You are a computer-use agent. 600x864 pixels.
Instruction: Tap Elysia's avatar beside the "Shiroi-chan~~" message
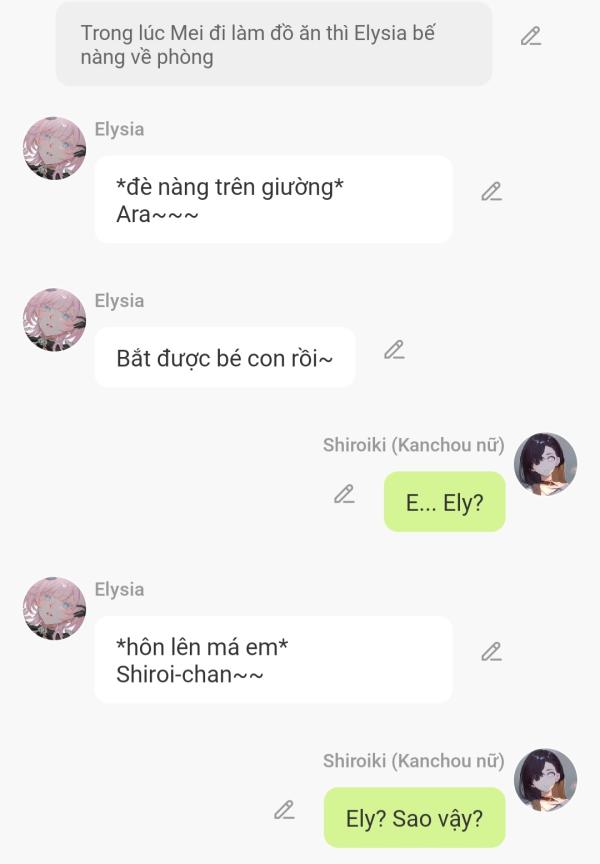[54, 608]
